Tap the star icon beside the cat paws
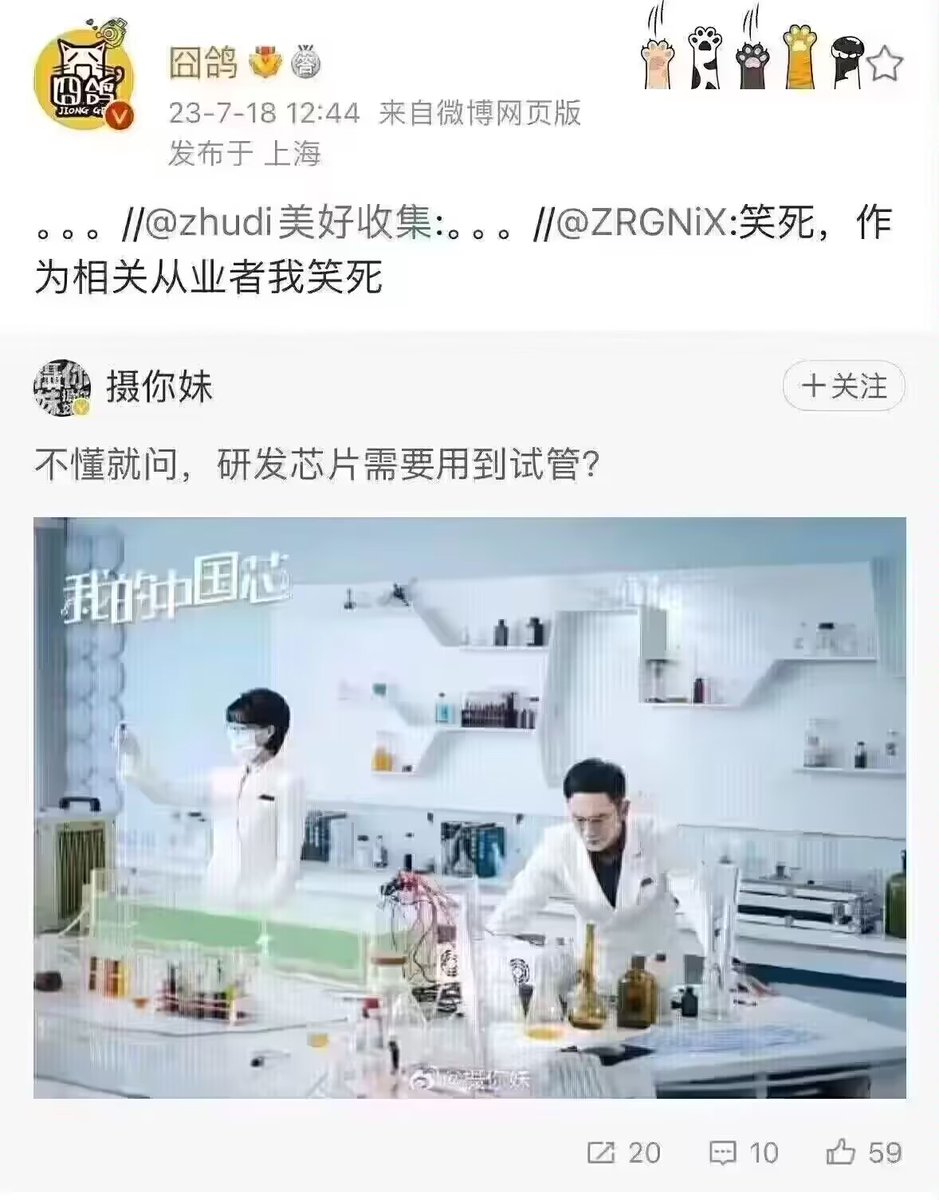This screenshot has width=939, height=1200. pyautogui.click(x=884, y=65)
